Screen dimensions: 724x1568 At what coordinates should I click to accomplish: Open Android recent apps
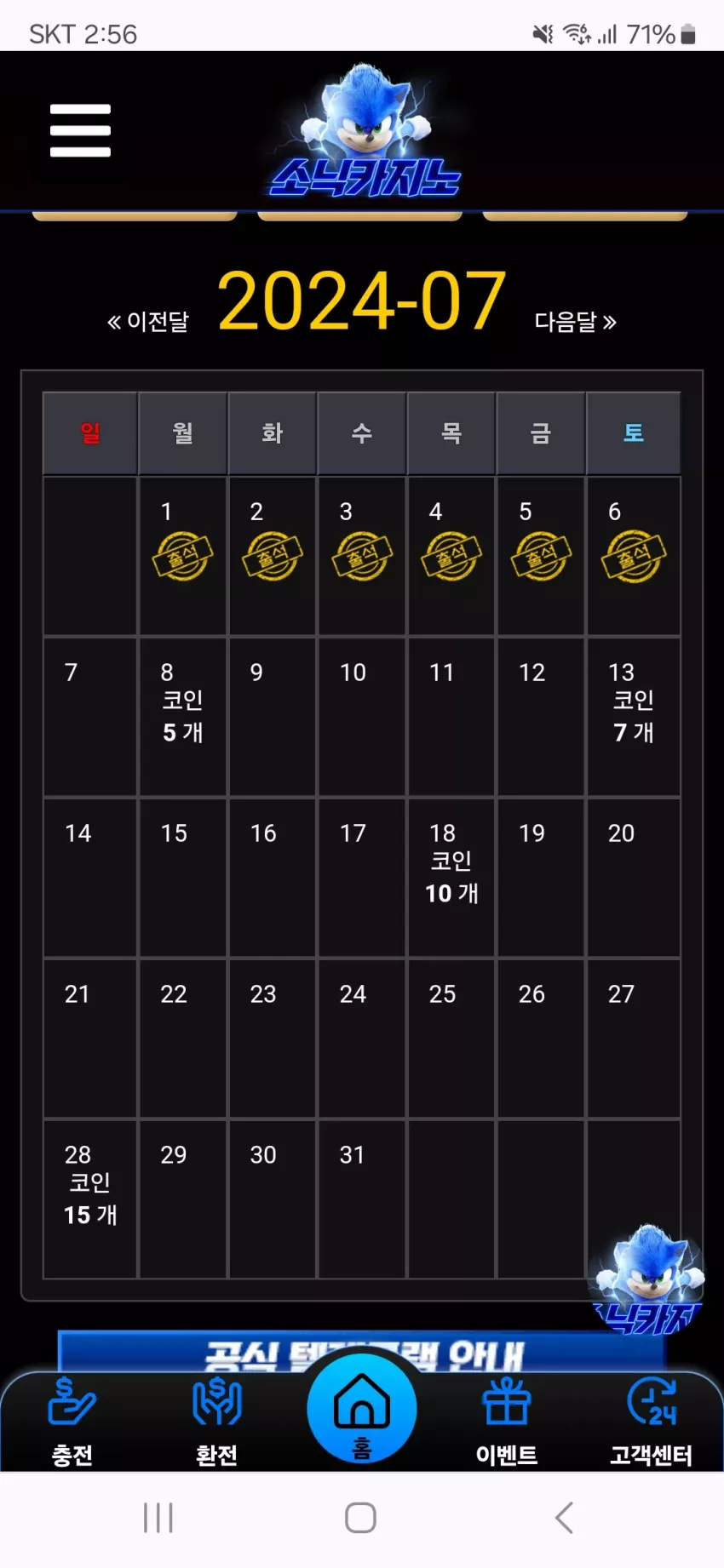tap(158, 1518)
